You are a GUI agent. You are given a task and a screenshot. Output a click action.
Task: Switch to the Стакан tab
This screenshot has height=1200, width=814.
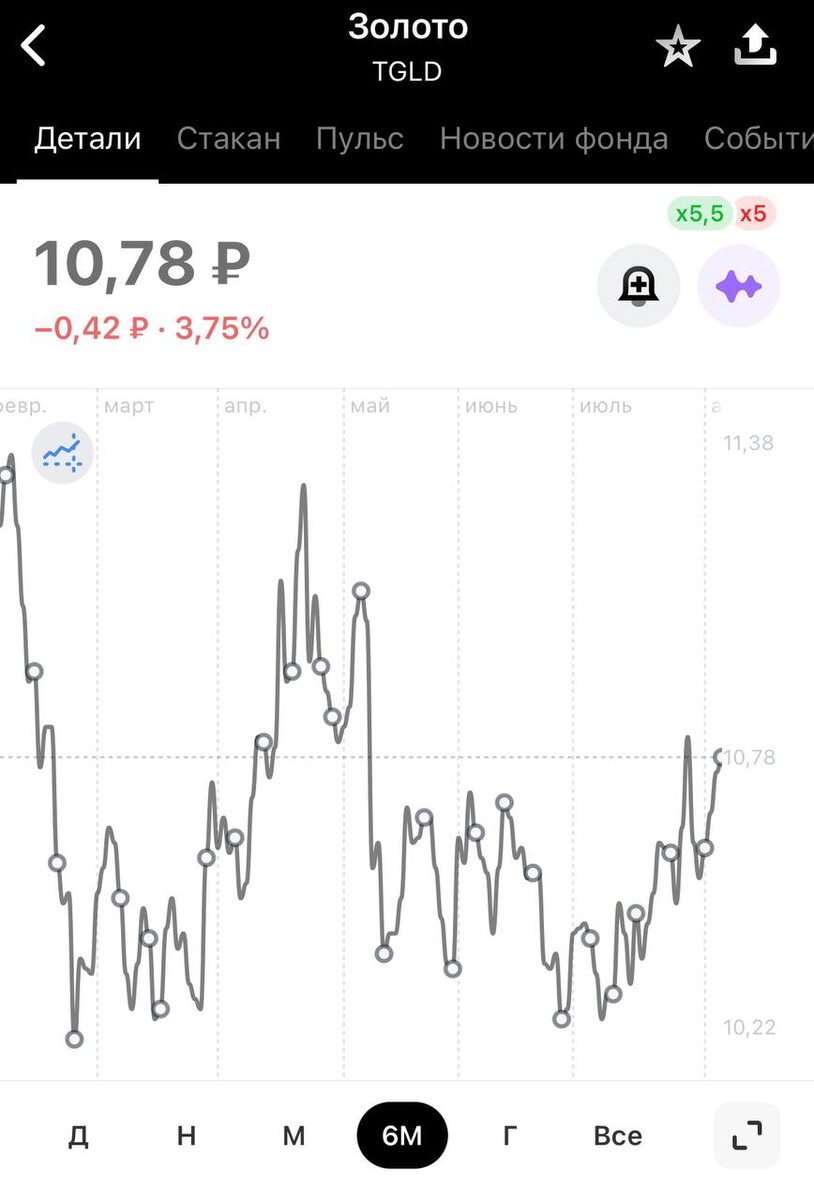coord(228,139)
